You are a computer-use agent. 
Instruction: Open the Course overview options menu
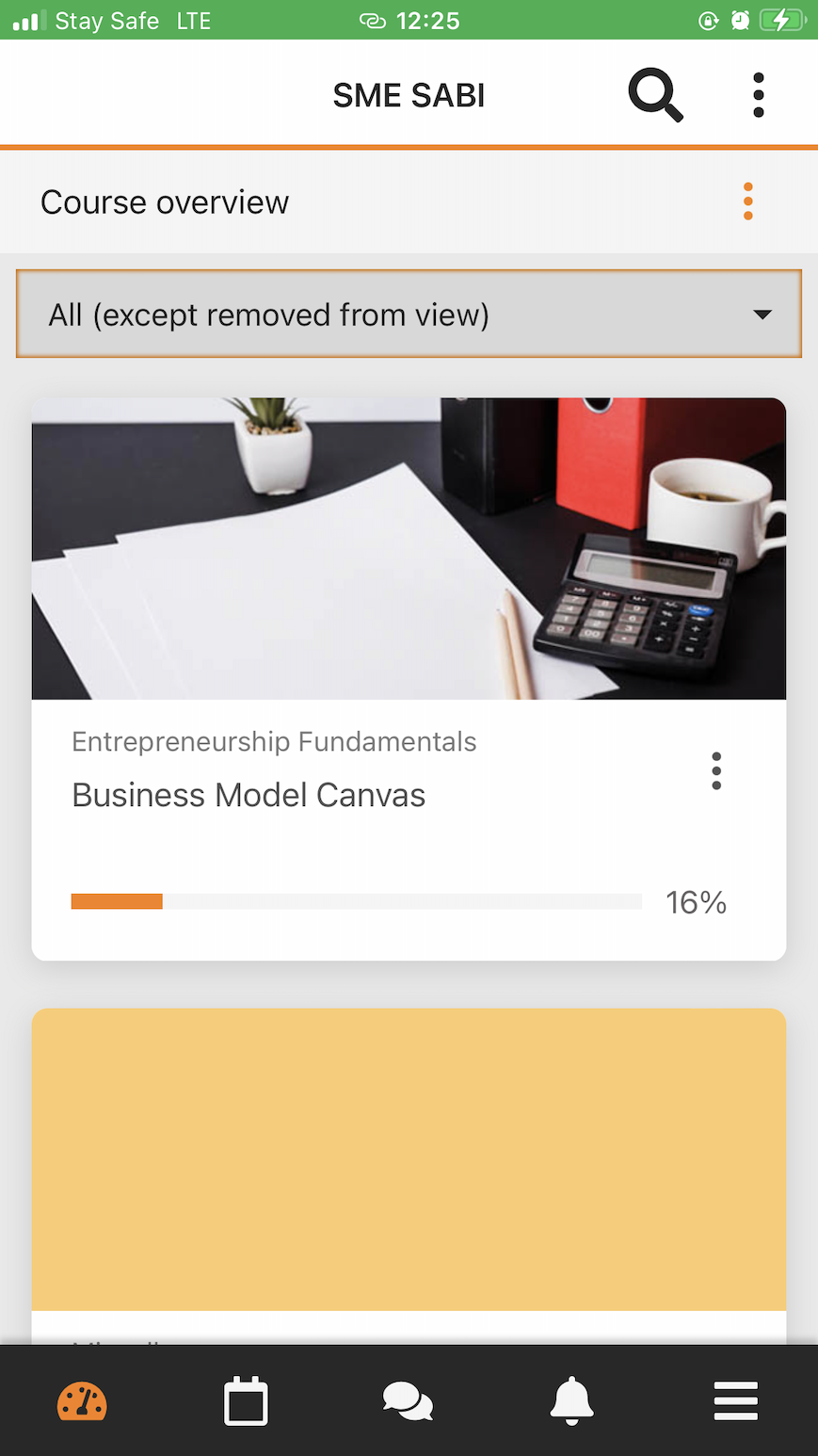[x=748, y=202]
